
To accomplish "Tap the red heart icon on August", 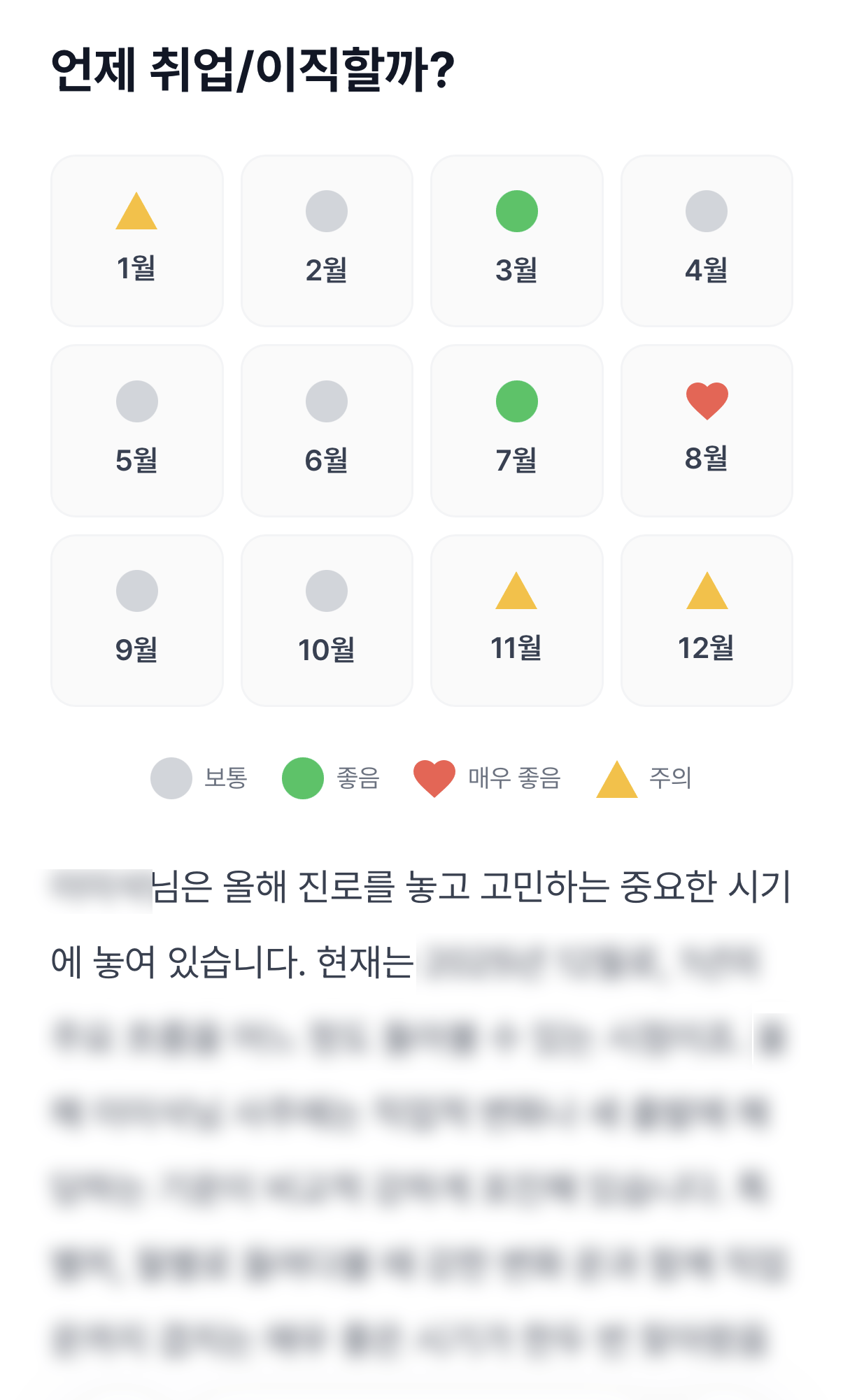I will click(707, 401).
